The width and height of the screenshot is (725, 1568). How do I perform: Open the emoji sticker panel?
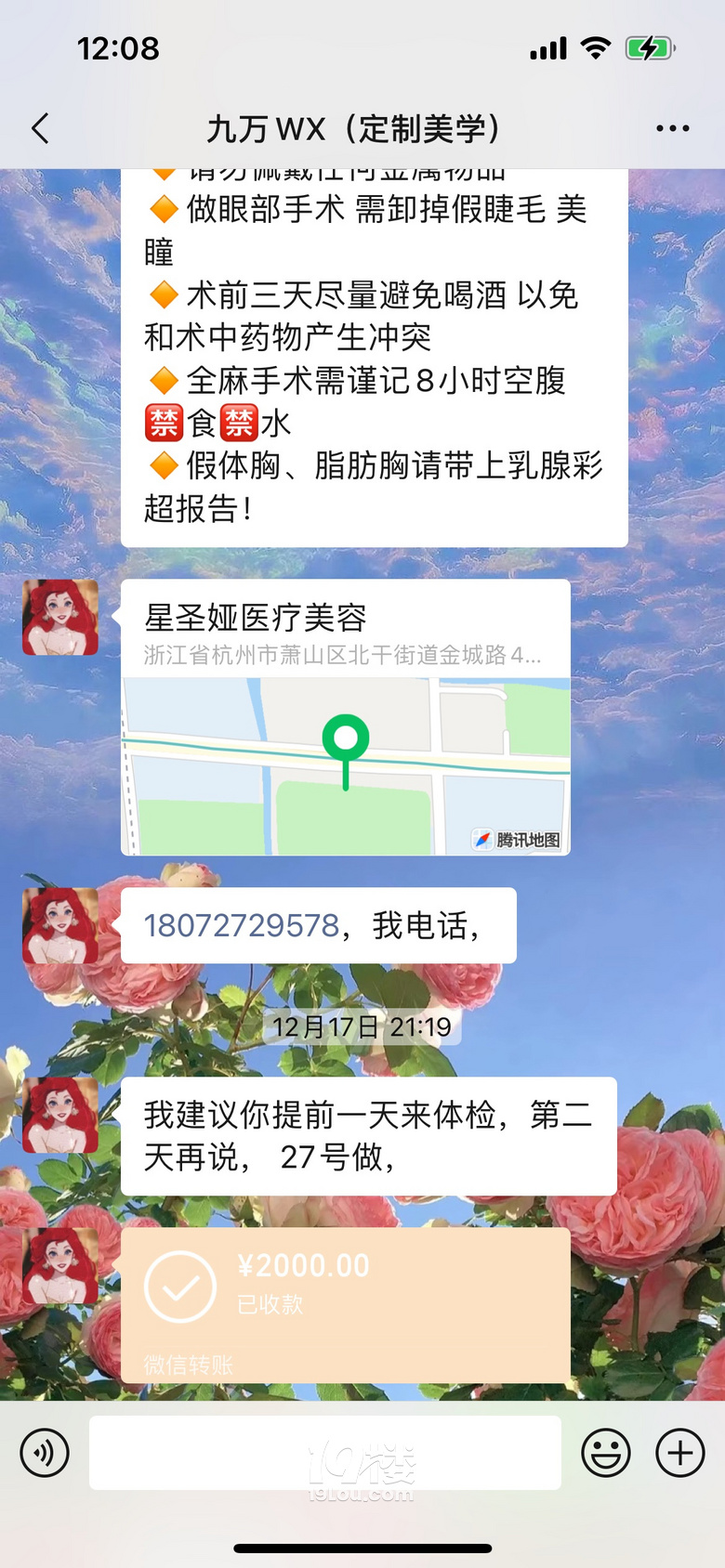point(606,1453)
